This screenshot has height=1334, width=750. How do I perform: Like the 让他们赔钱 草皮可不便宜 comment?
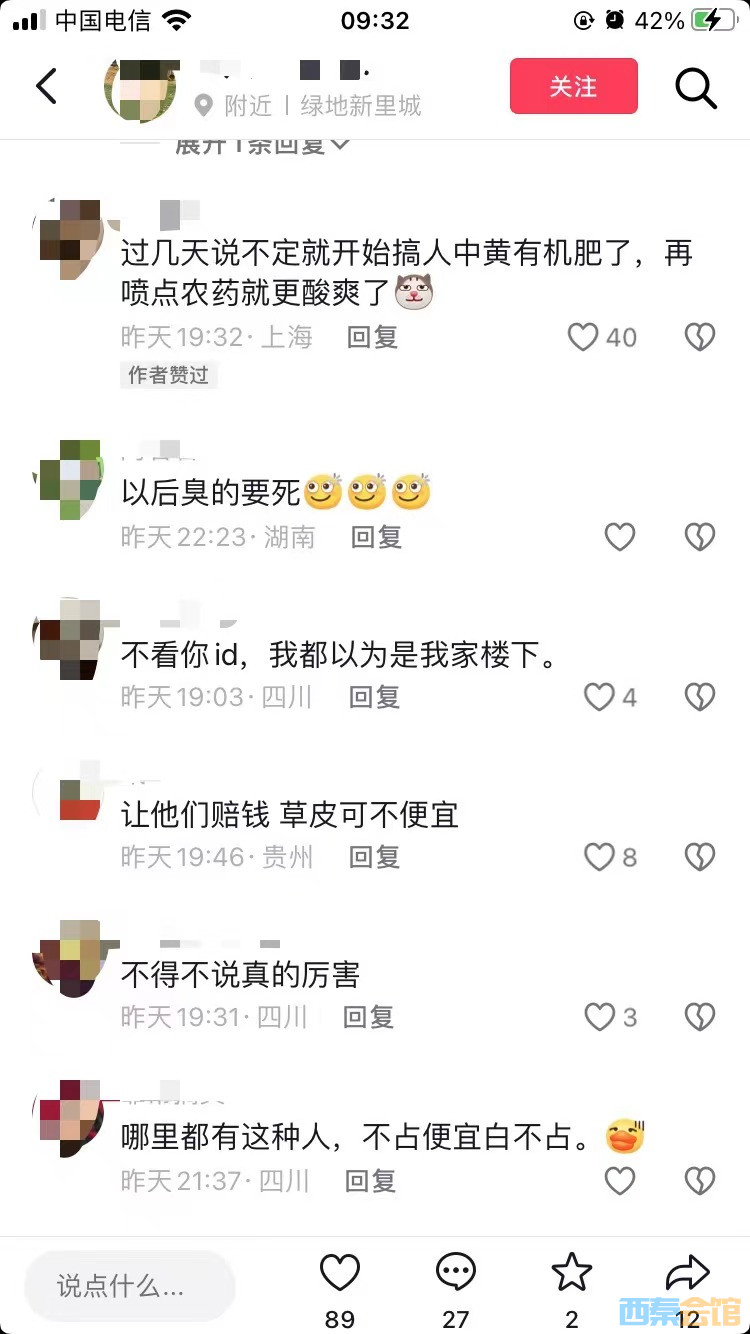599,857
